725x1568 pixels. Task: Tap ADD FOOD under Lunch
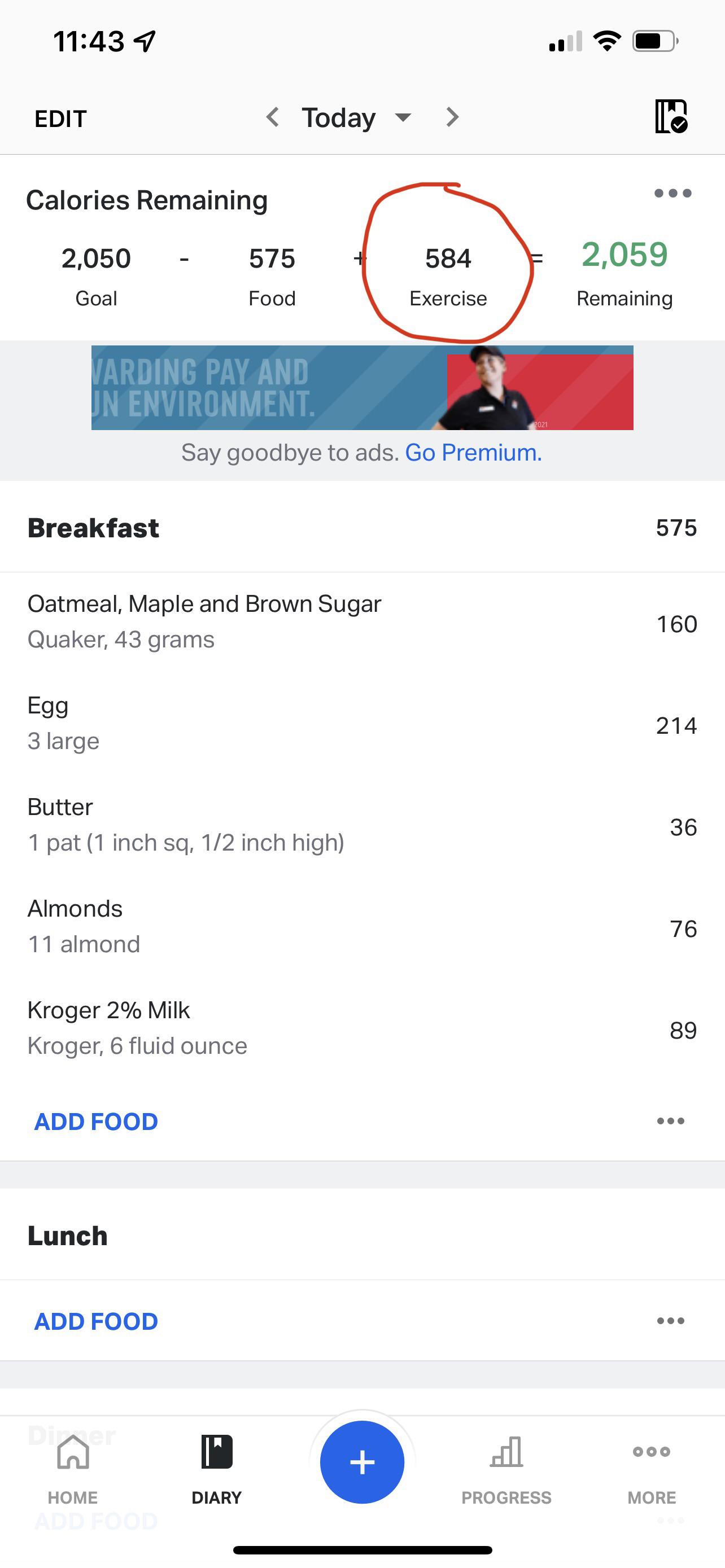click(95, 1320)
